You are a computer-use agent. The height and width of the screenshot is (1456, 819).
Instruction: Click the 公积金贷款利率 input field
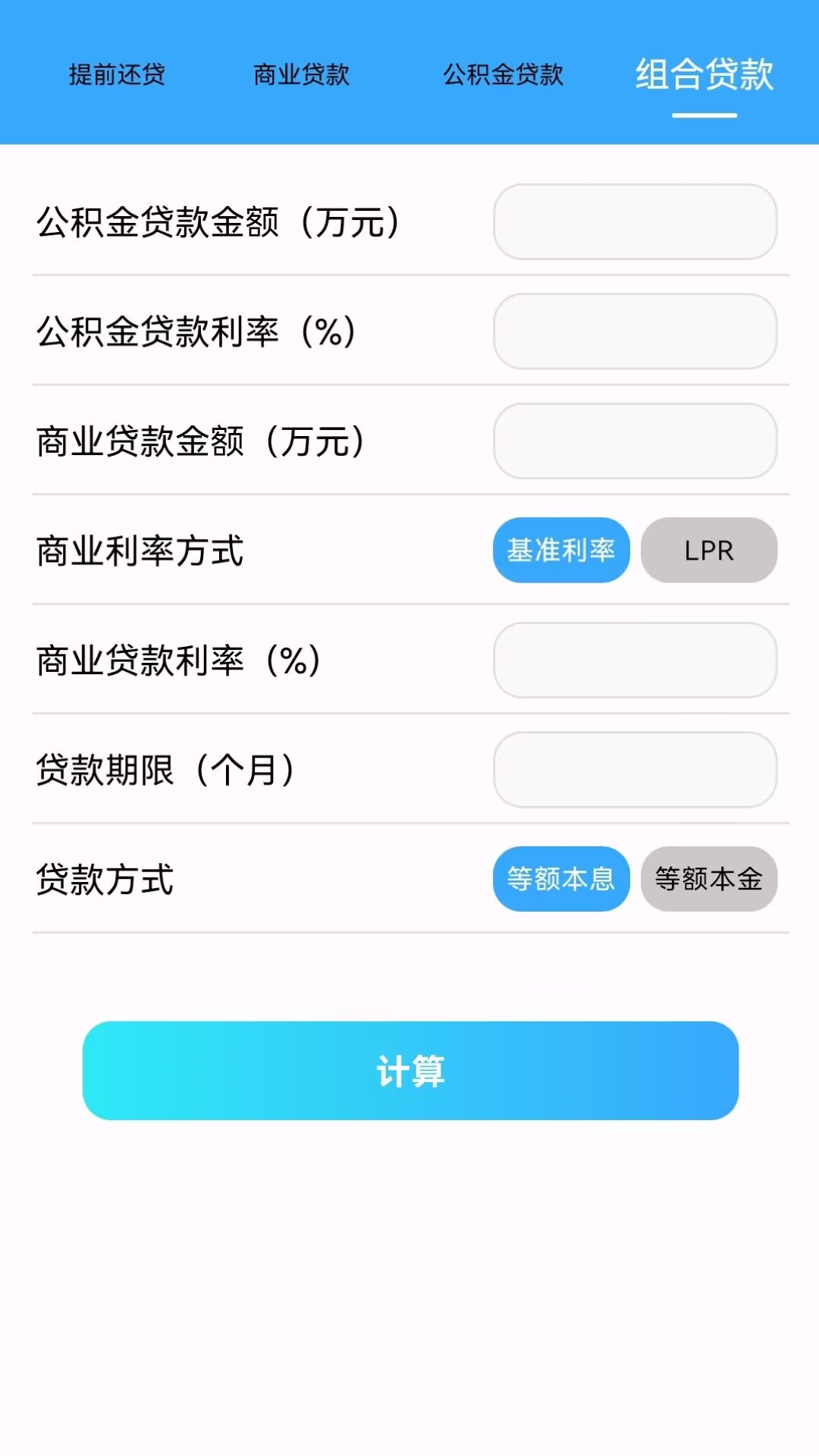pos(635,333)
